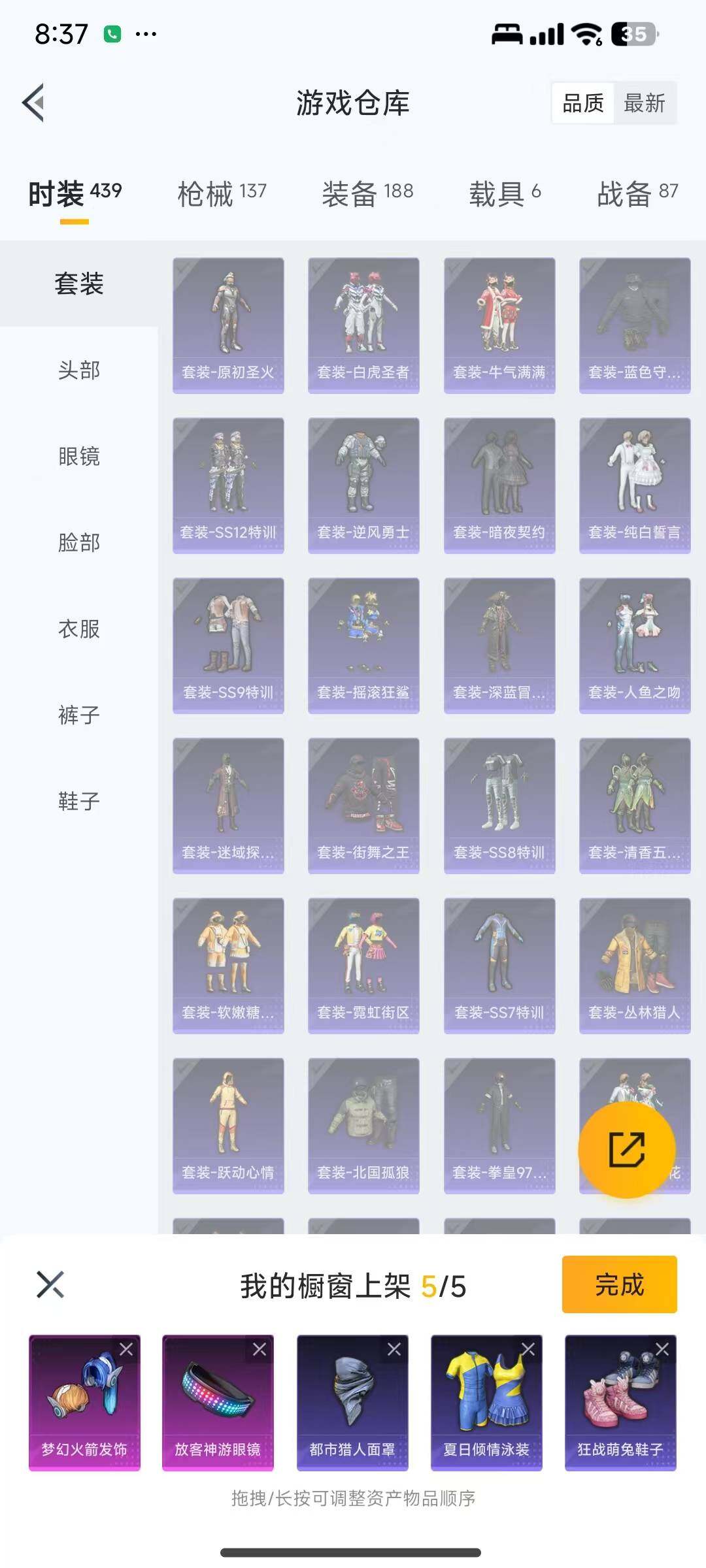Select the 套装-街舞之王 outfit

point(363,806)
